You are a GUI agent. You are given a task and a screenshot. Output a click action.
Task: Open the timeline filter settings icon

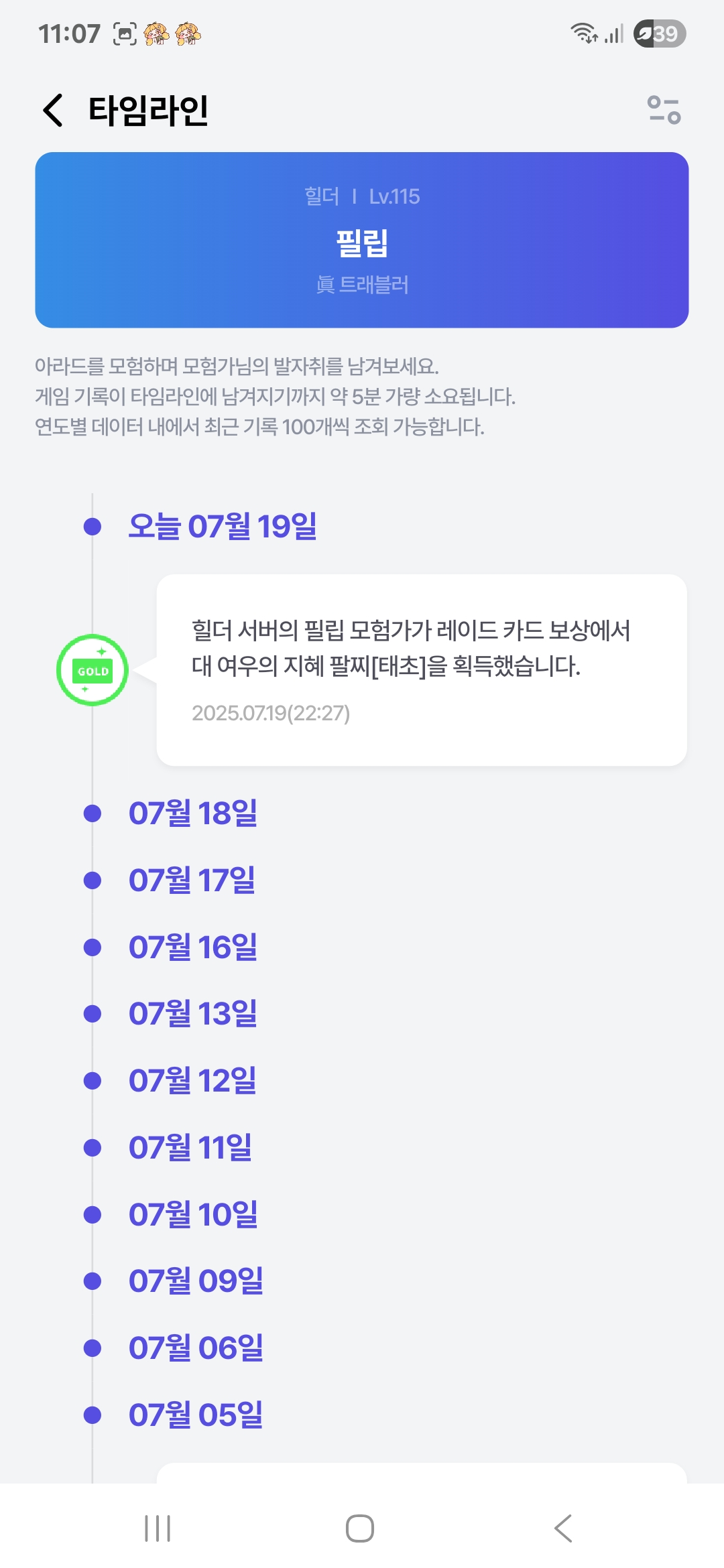click(x=664, y=110)
